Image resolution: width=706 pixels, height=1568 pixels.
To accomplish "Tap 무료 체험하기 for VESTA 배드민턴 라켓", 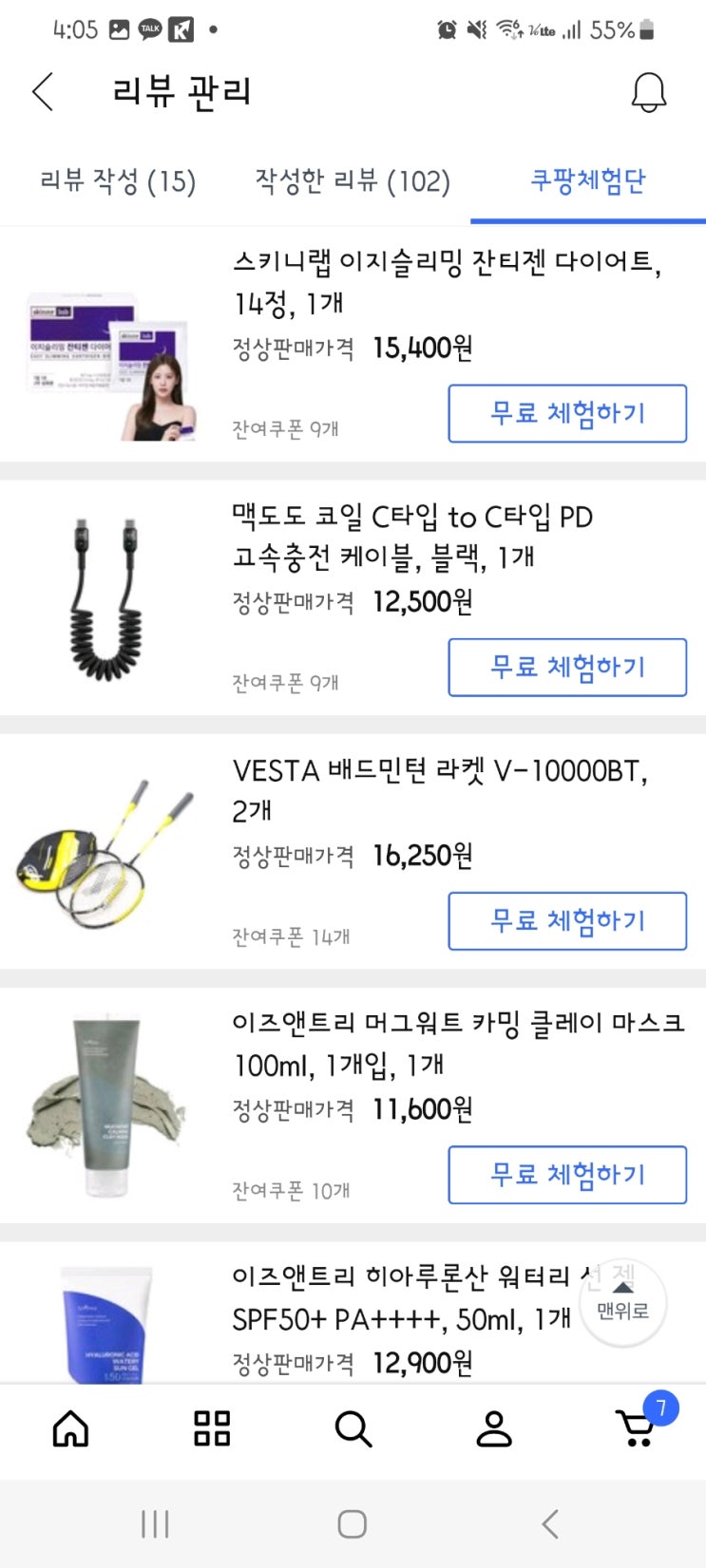I will click(x=567, y=920).
